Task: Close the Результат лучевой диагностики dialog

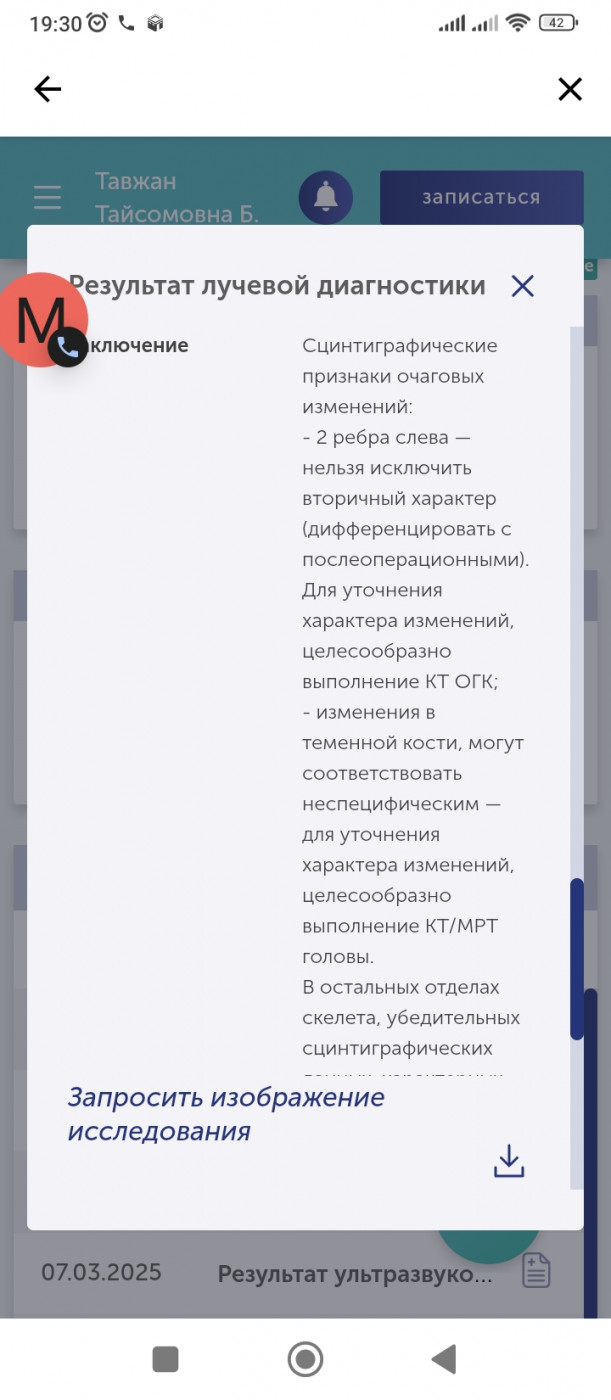Action: pos(522,286)
